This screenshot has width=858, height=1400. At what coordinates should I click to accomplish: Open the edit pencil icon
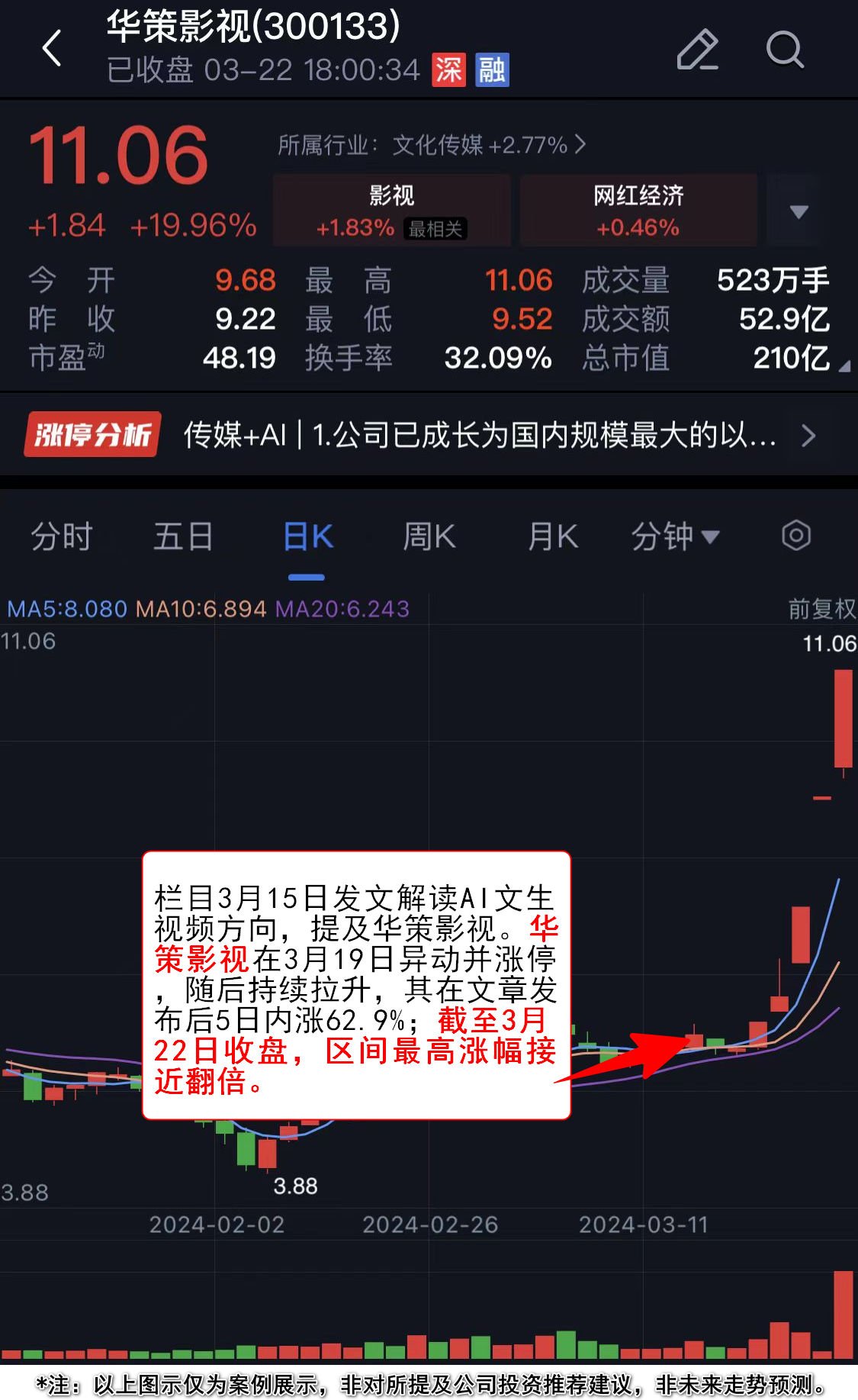tap(697, 50)
